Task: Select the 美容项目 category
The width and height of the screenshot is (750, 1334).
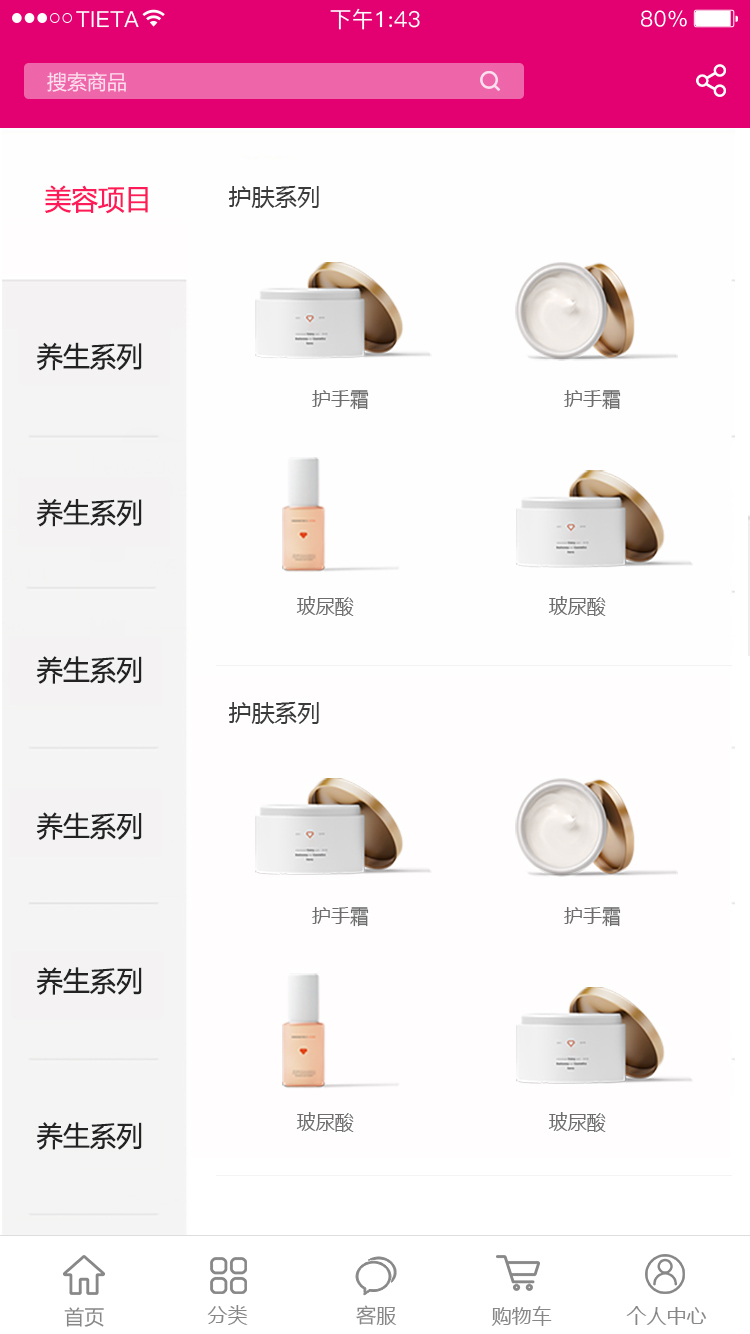Action: click(97, 200)
